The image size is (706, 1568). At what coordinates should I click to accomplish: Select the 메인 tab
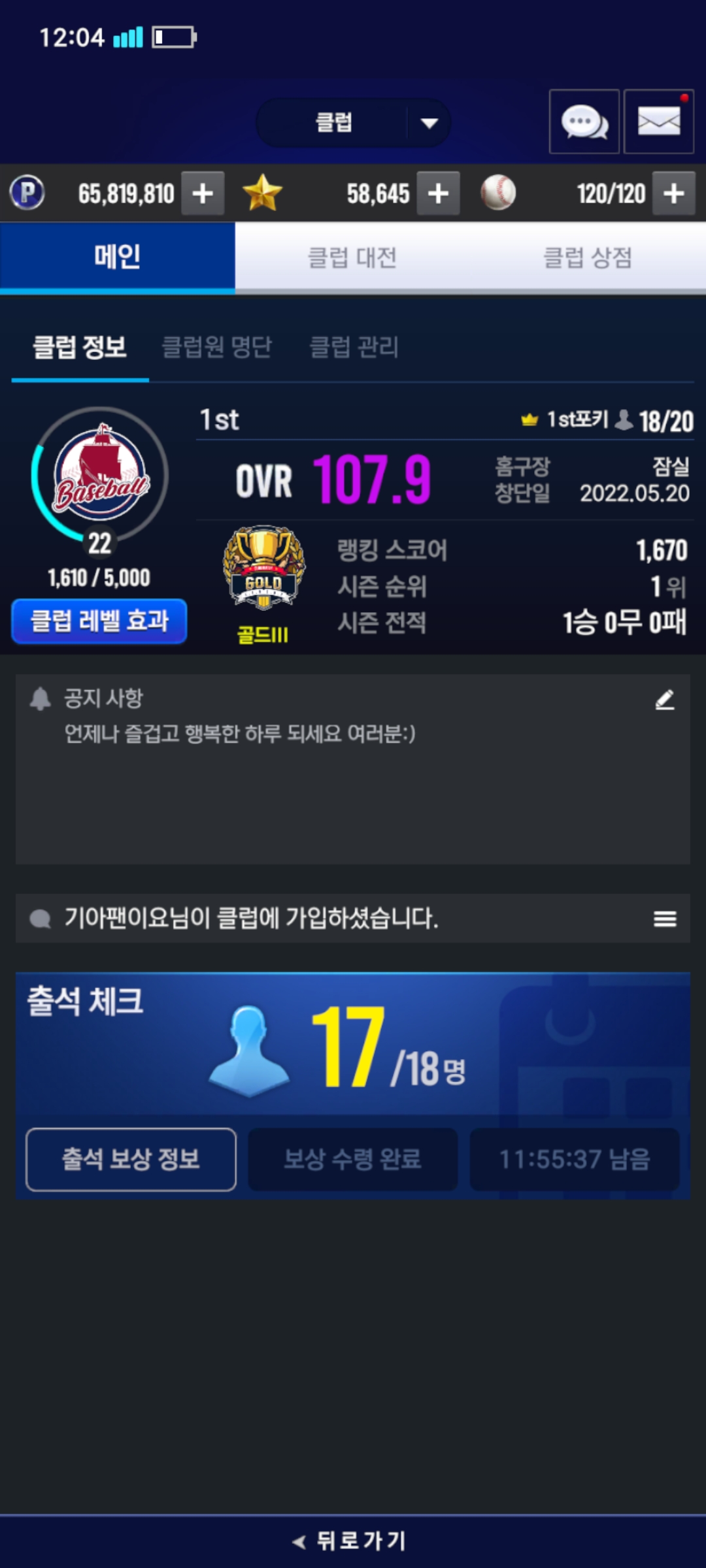point(118,257)
